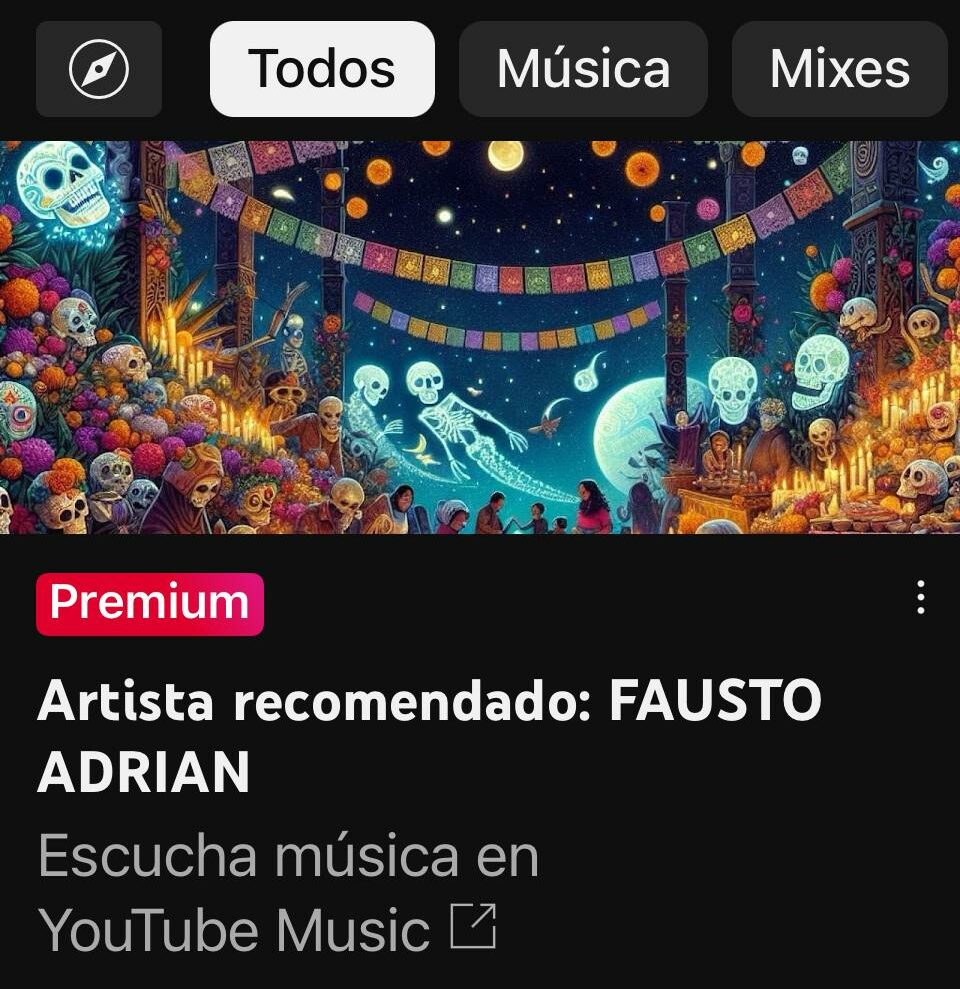Switch to the Música chip
The height and width of the screenshot is (989, 960).
pos(583,69)
